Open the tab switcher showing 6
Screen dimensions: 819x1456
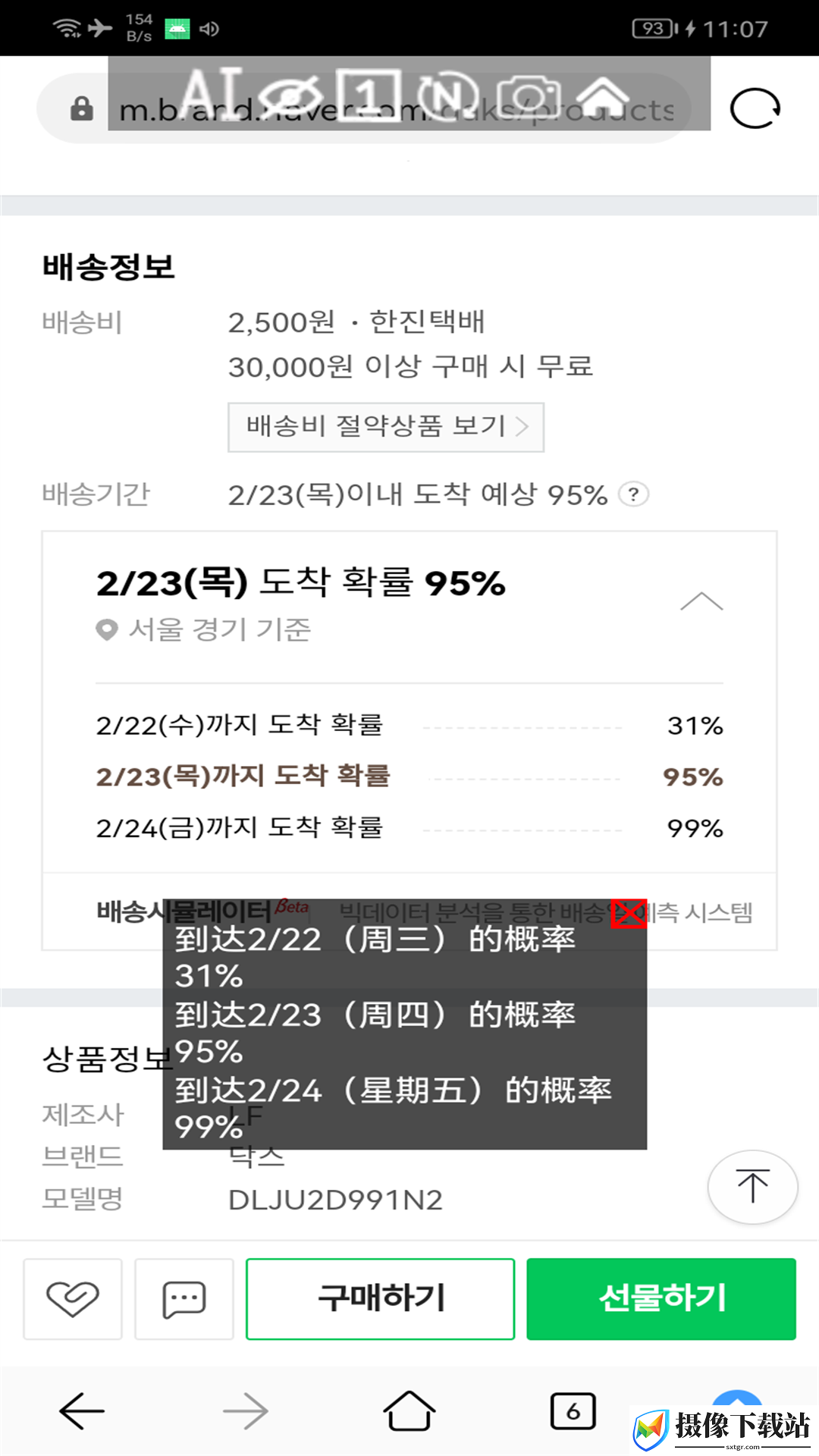(x=573, y=1411)
